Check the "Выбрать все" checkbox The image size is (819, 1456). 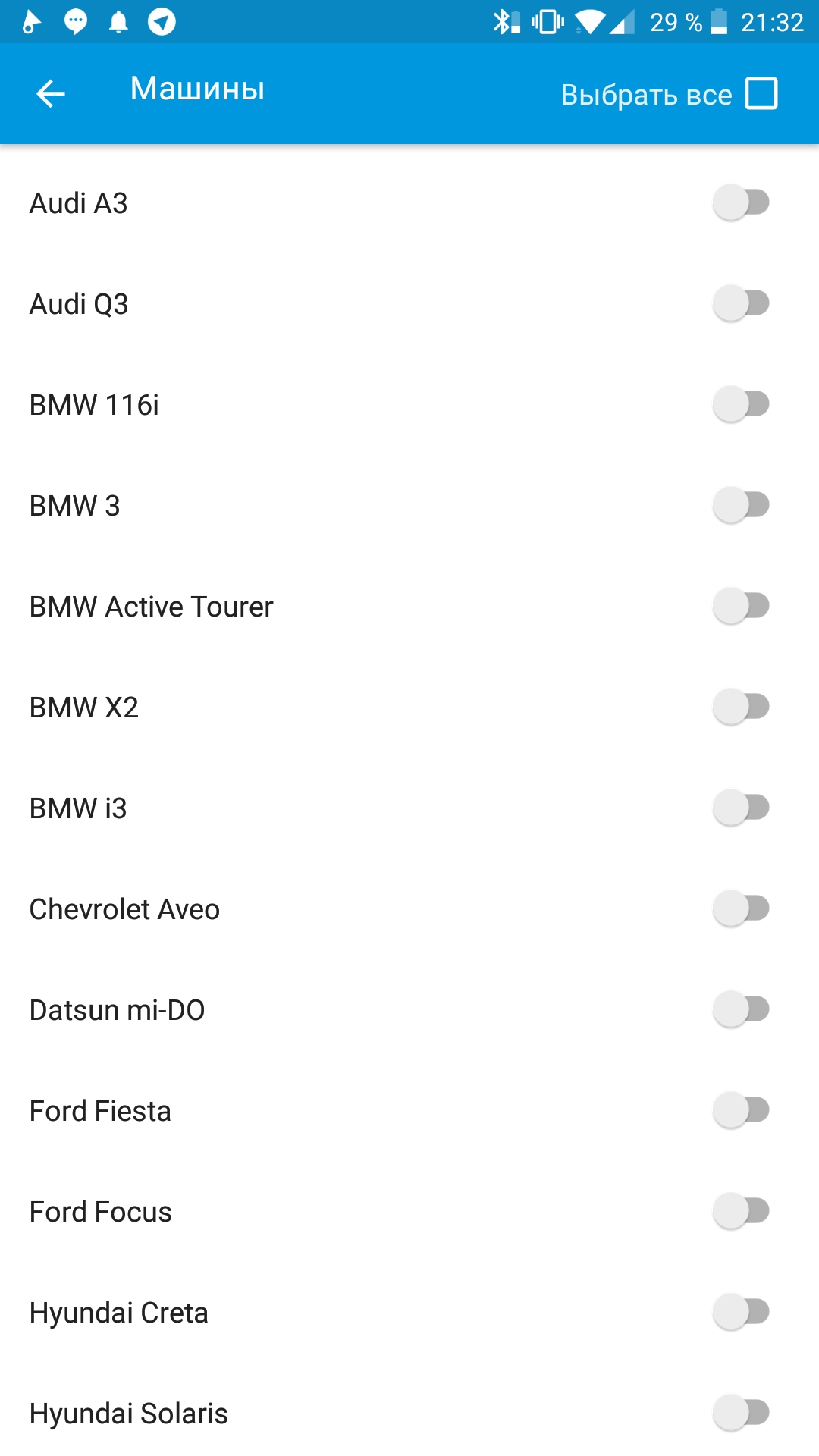761,94
